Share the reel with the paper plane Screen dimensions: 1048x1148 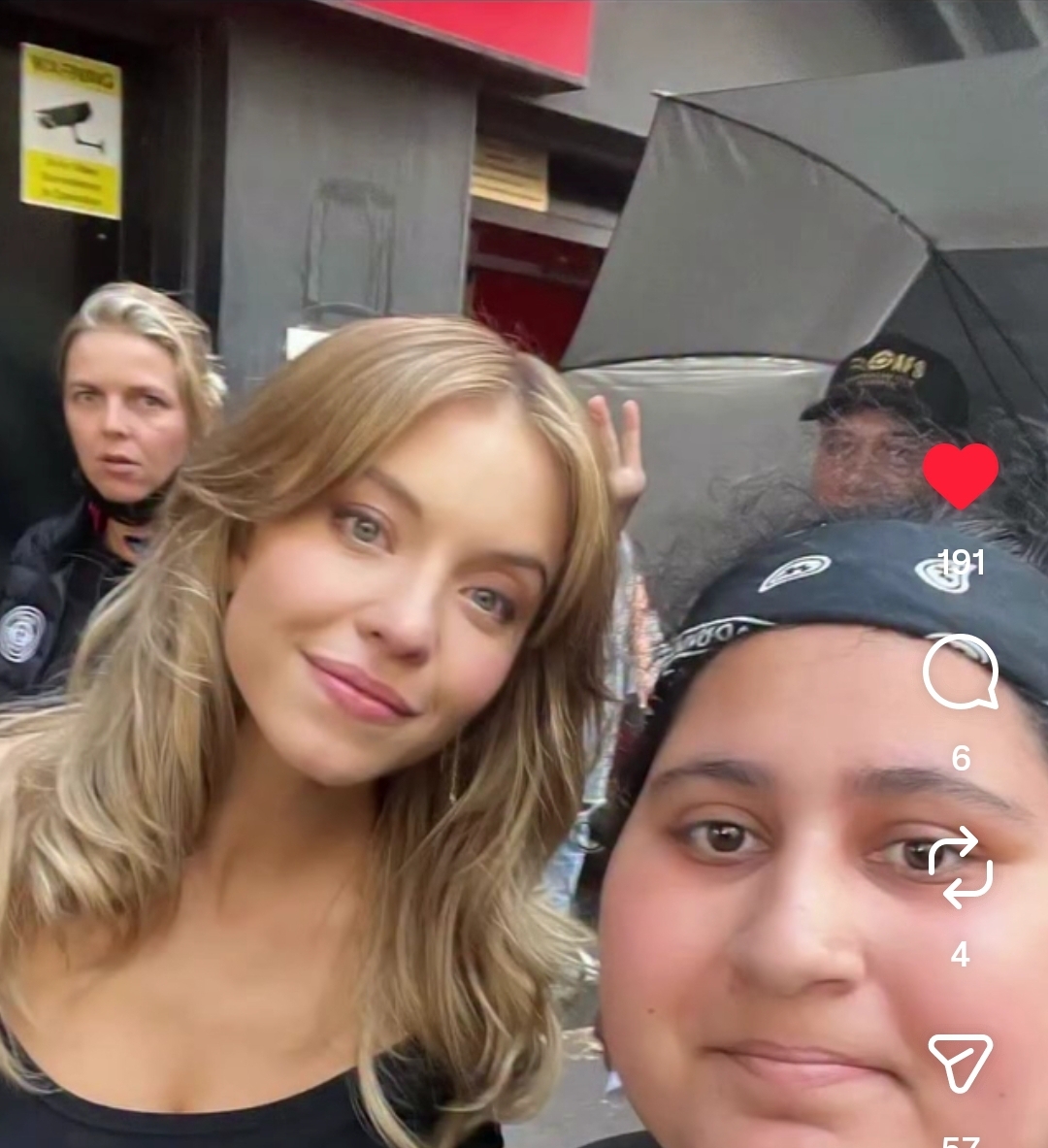tap(960, 1062)
